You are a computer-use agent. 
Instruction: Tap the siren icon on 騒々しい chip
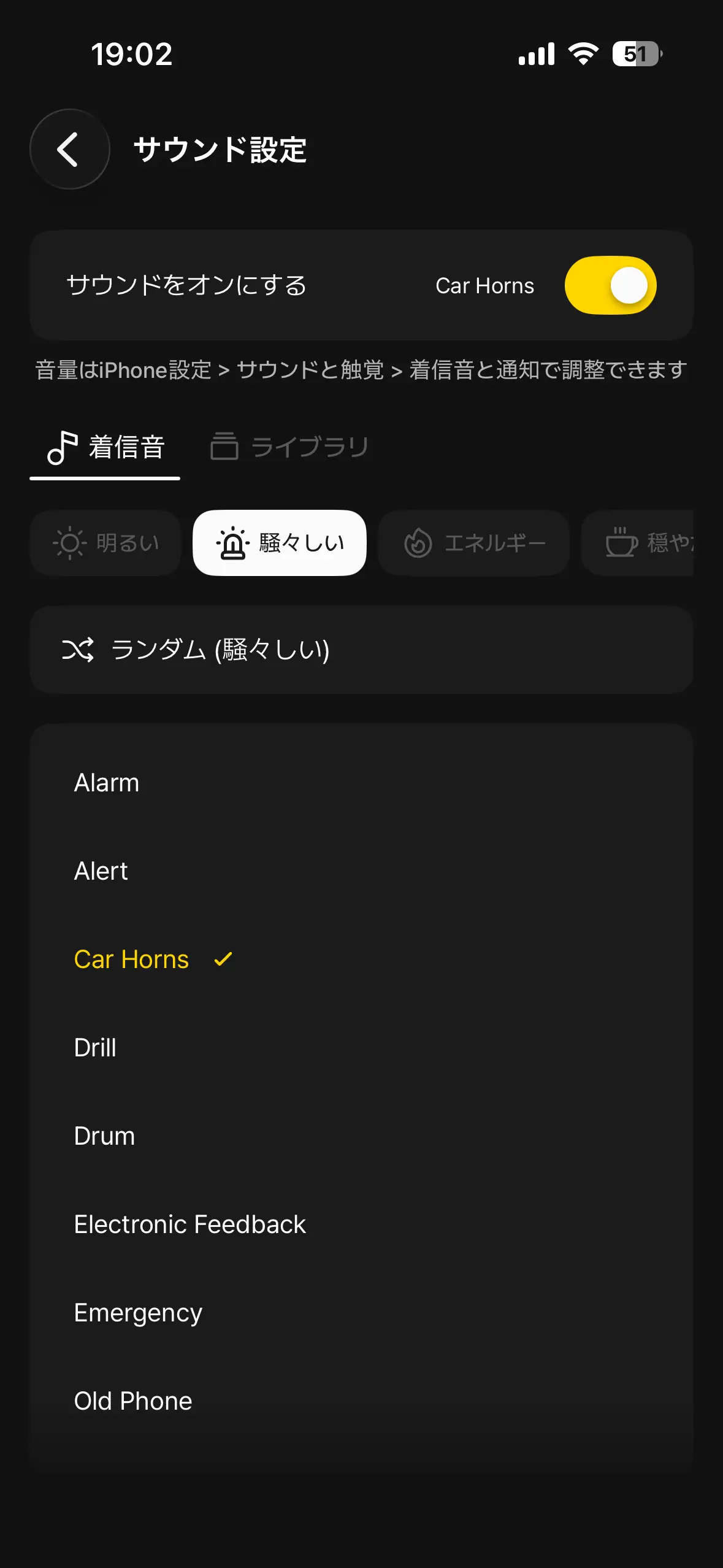(234, 542)
